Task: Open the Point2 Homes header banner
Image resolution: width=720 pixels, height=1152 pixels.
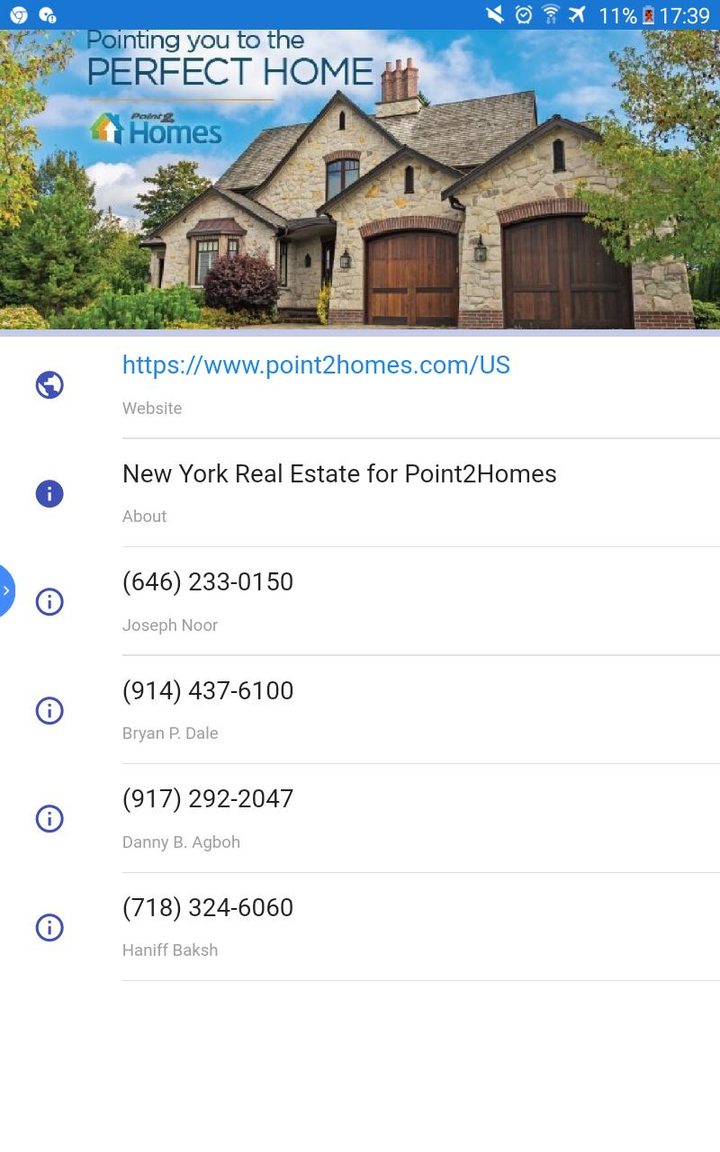Action: [360, 180]
